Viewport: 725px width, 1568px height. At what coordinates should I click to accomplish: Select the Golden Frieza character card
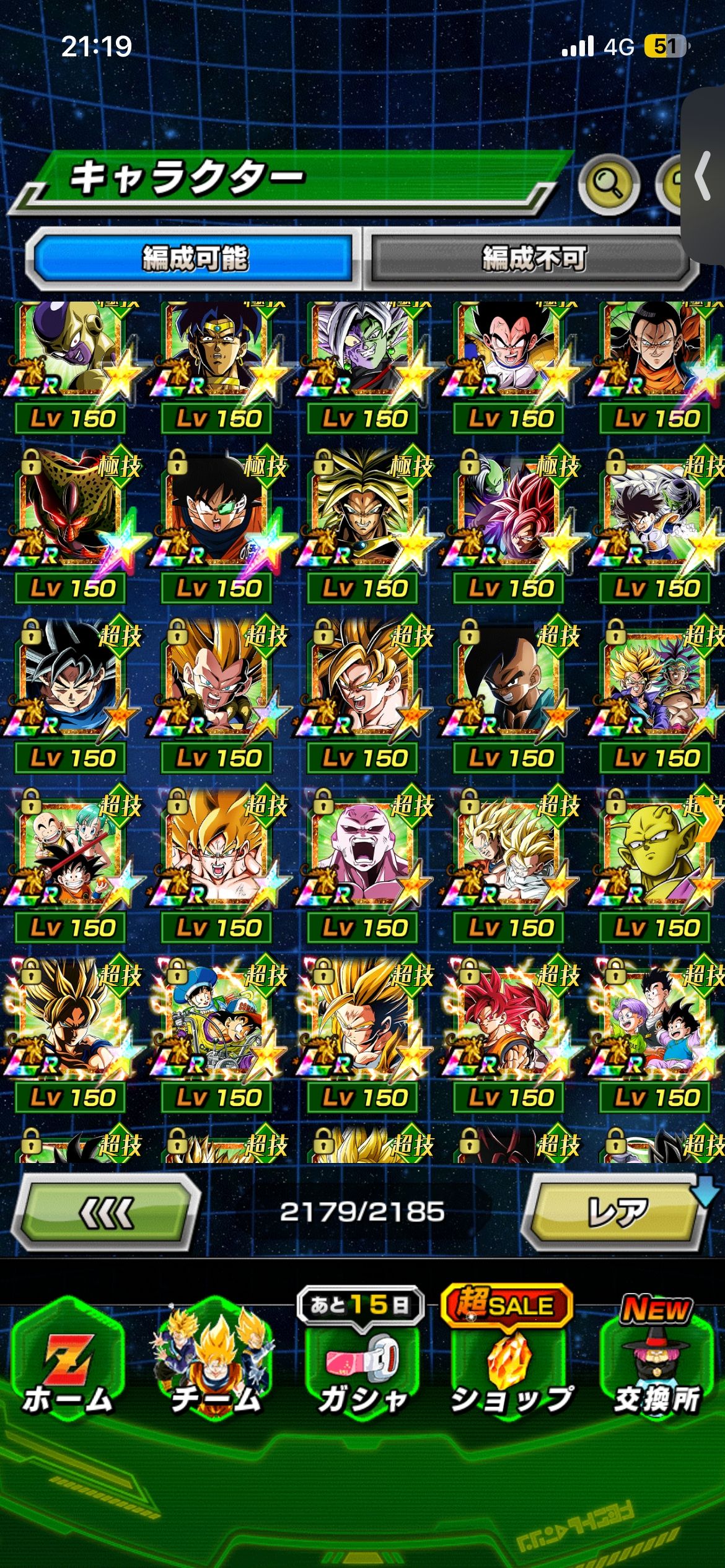click(x=71, y=359)
